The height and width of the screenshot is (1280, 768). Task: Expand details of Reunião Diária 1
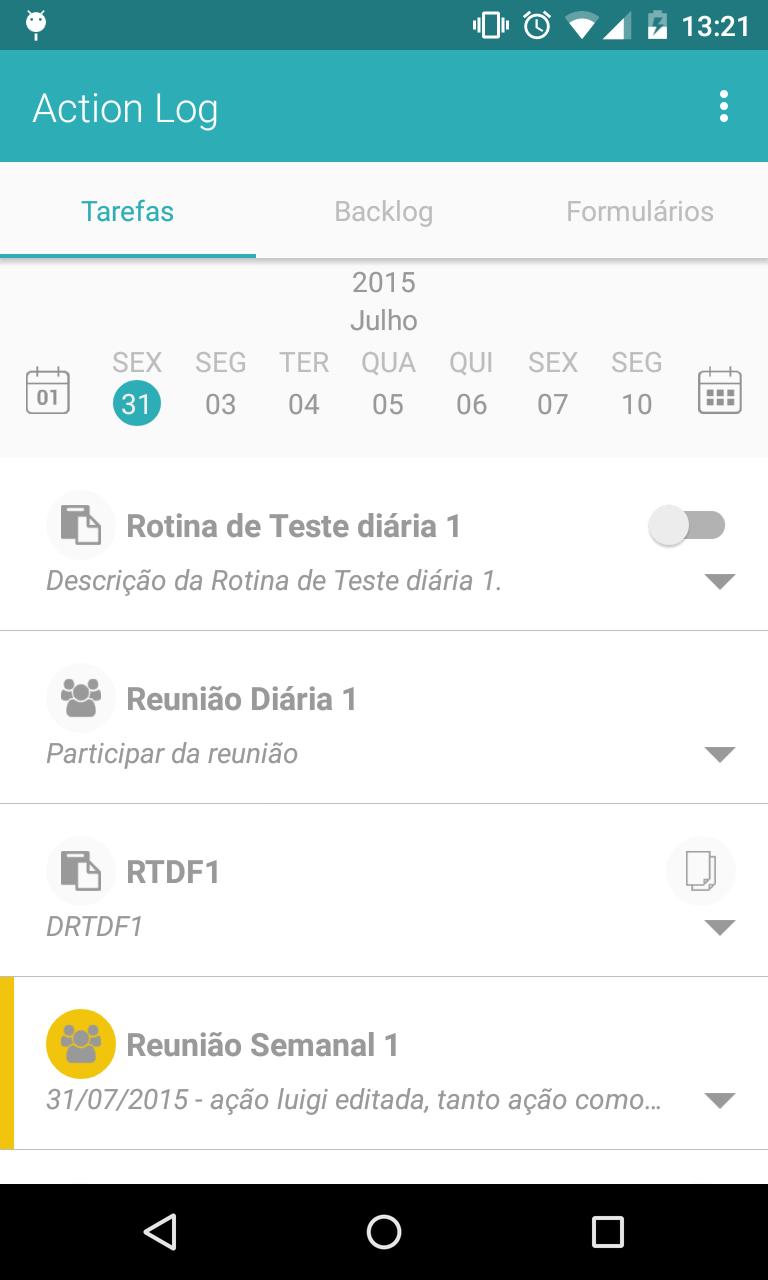(720, 754)
